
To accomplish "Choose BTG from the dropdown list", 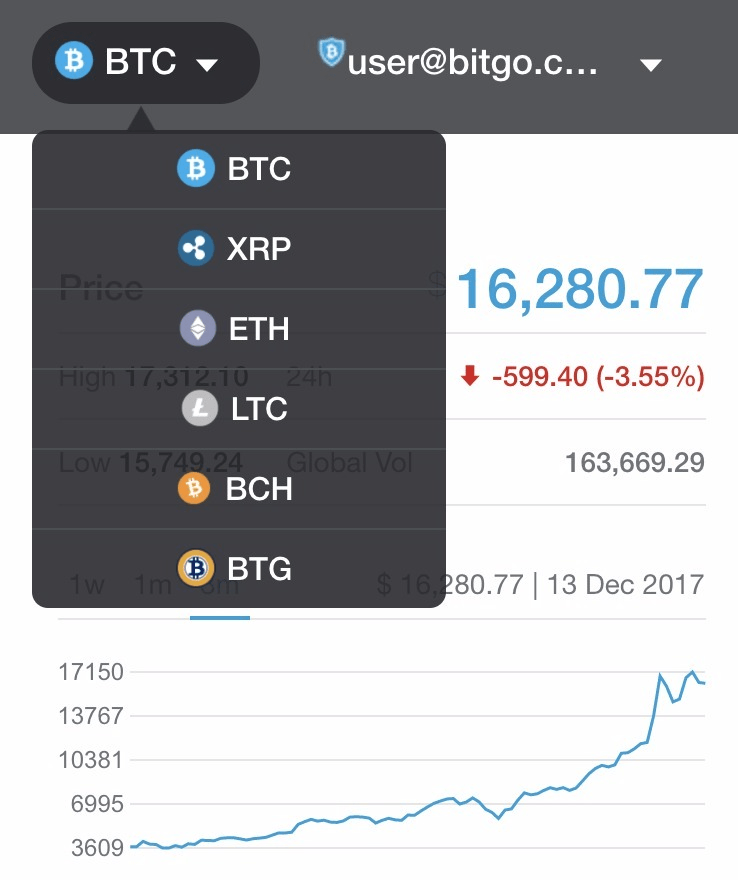I will 238,569.
